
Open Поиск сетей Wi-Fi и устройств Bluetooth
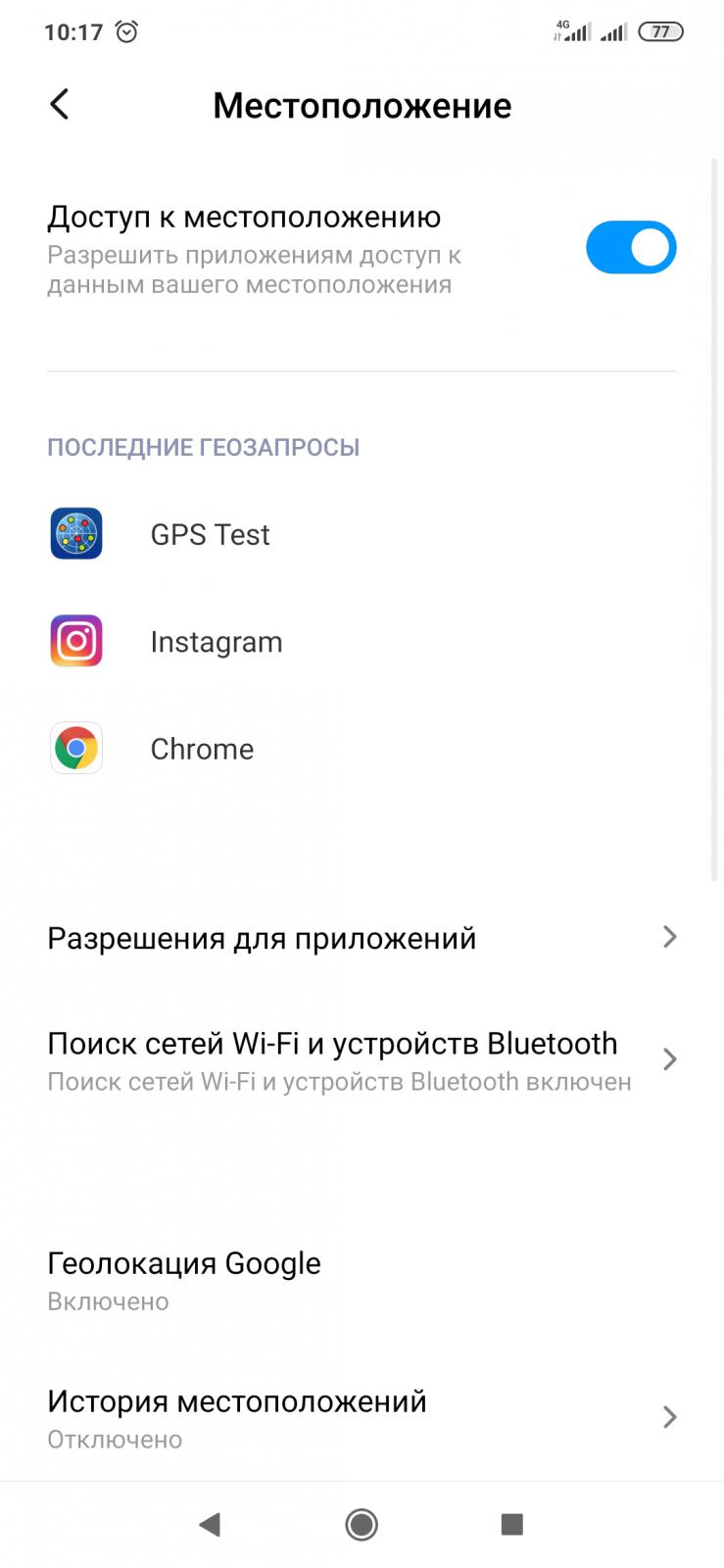[362, 1061]
